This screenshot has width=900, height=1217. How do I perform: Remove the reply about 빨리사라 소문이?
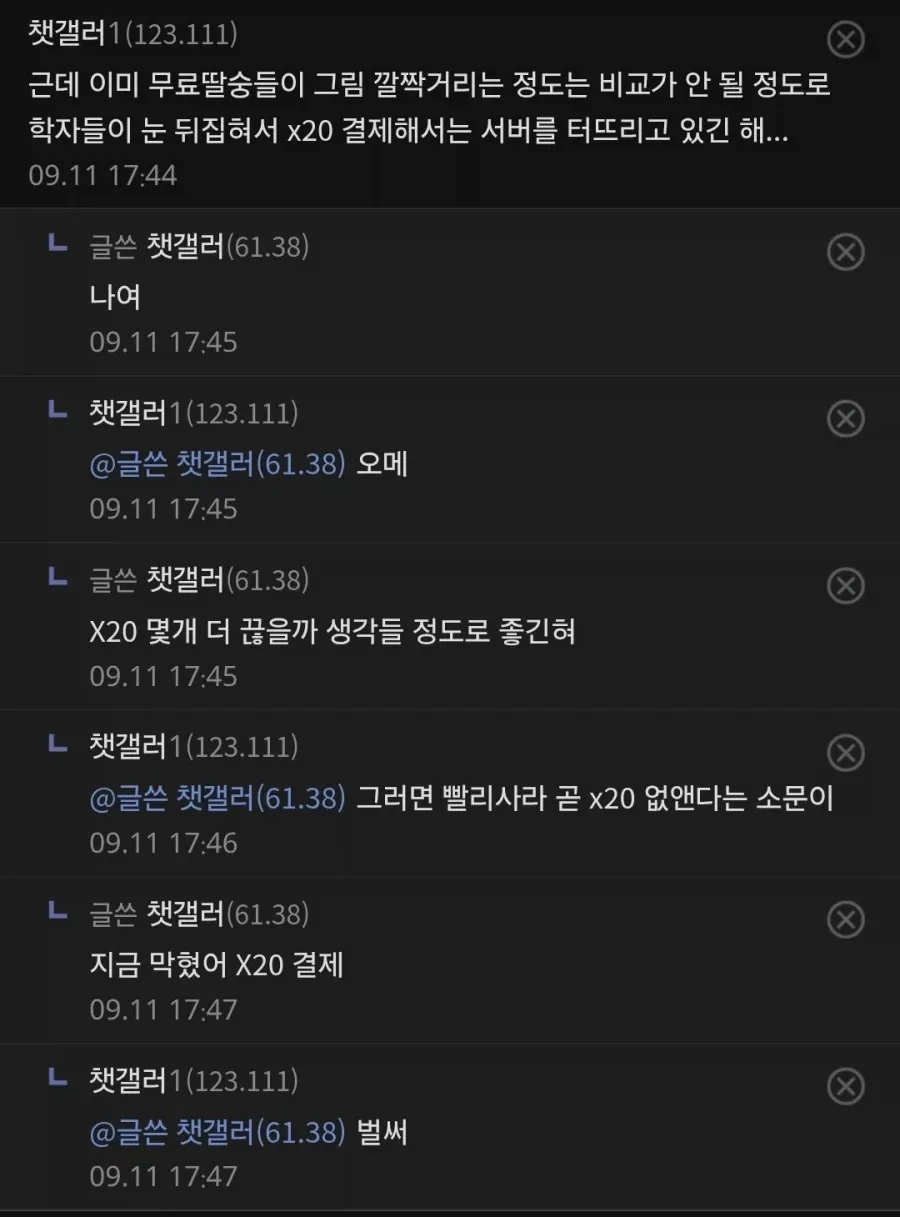[846, 752]
